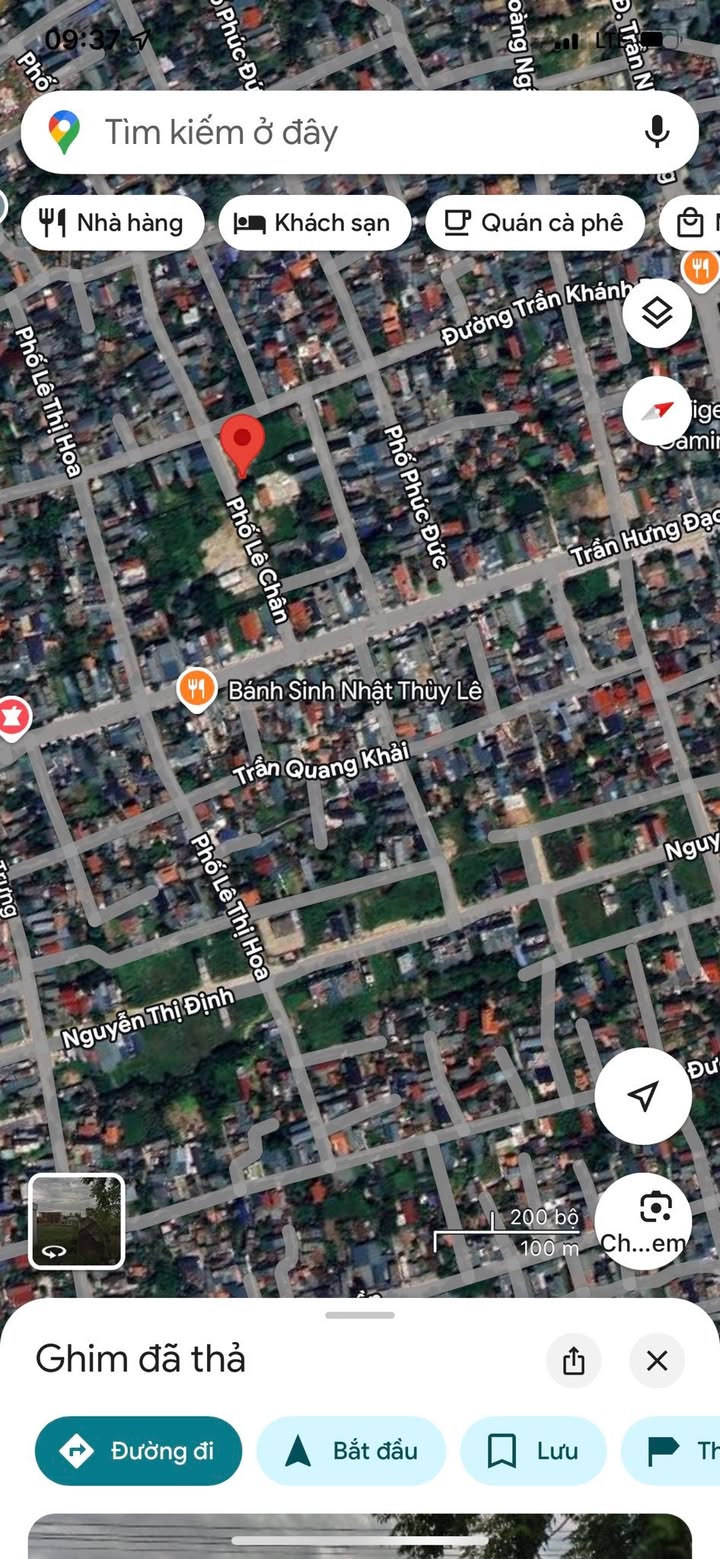Center map on my location
The height and width of the screenshot is (1559, 720).
click(643, 1096)
